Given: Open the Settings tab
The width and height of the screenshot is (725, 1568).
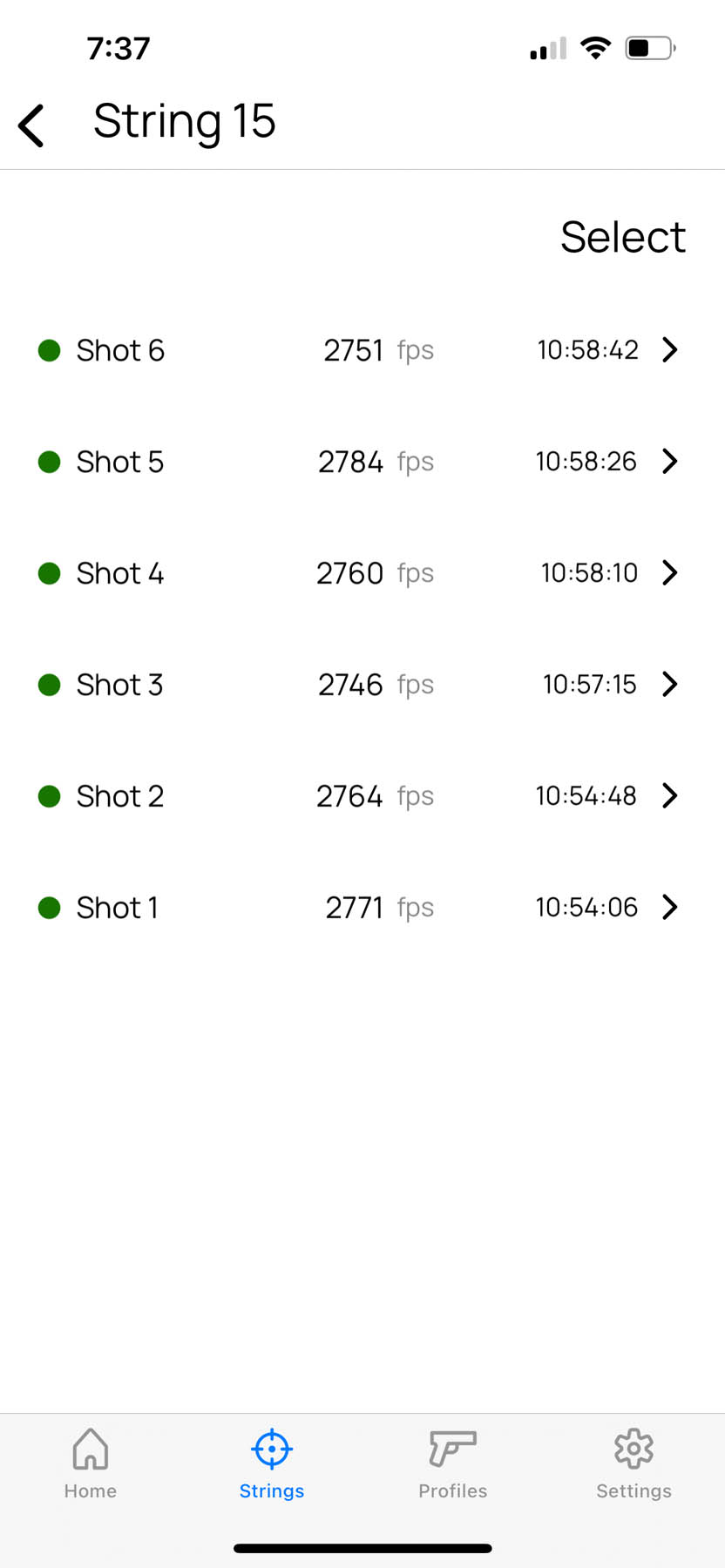Looking at the screenshot, I should point(634,1464).
